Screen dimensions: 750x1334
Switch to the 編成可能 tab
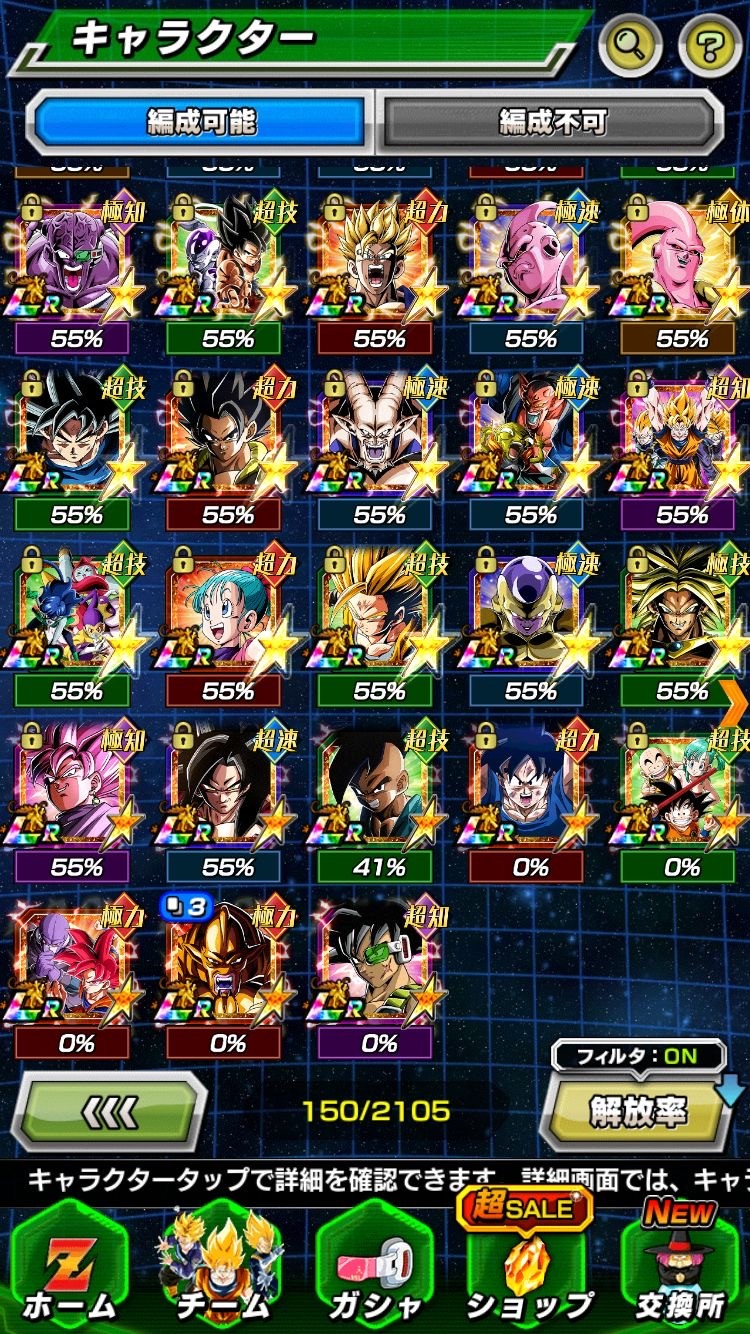tap(201, 122)
